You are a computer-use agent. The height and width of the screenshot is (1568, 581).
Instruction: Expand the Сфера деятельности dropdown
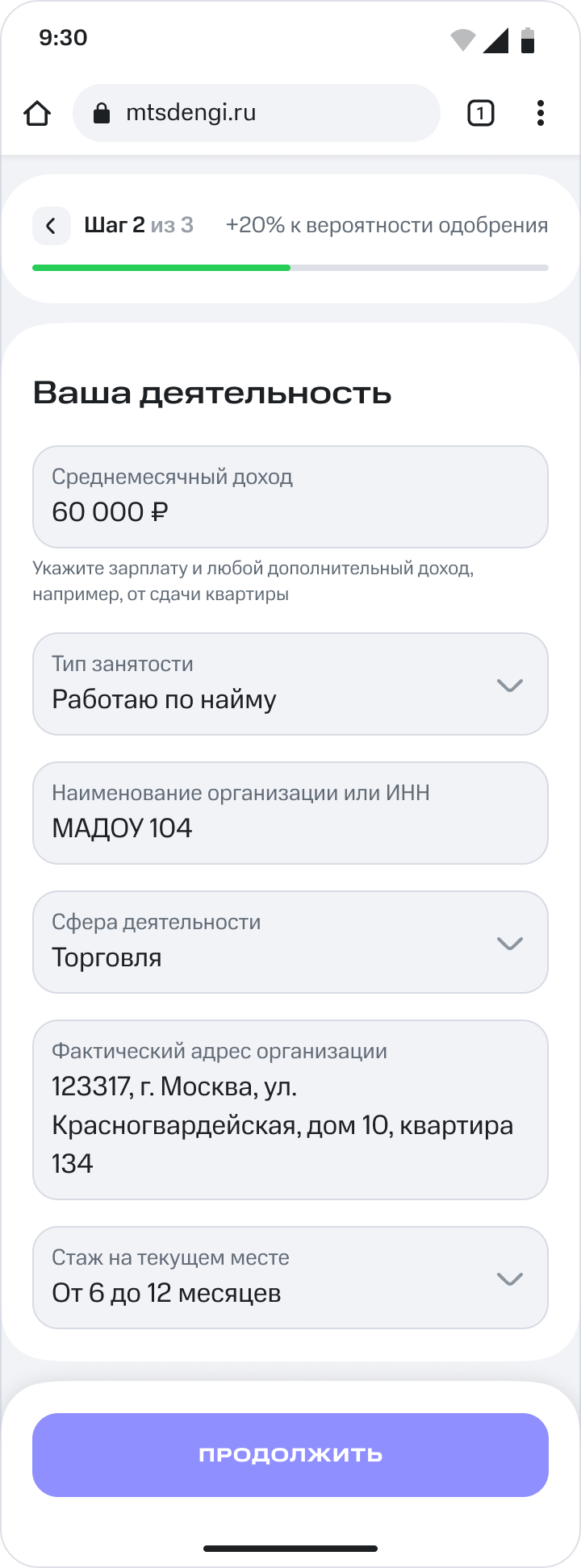290,942
